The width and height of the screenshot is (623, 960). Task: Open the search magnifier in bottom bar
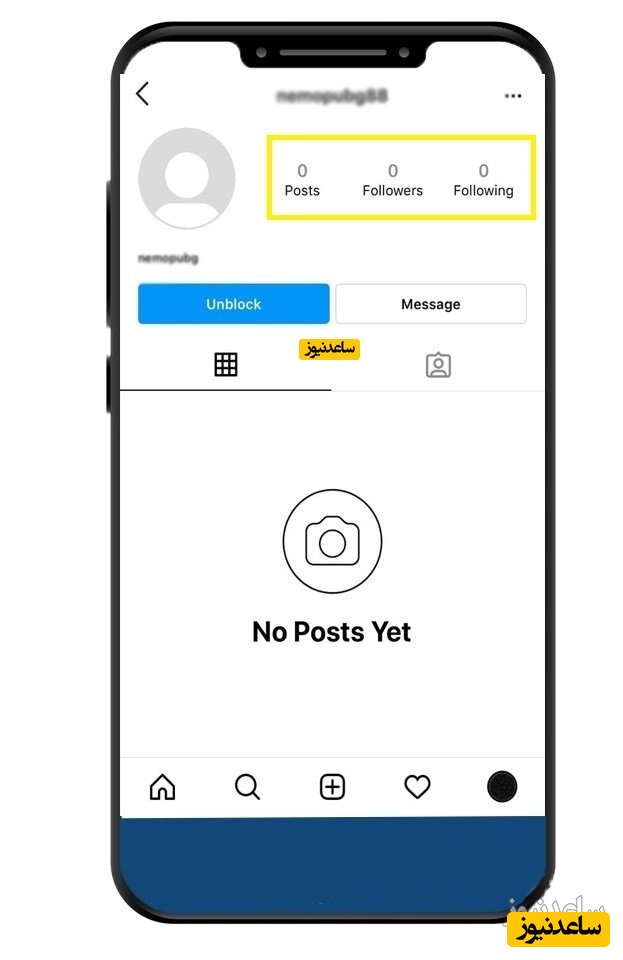[247, 788]
